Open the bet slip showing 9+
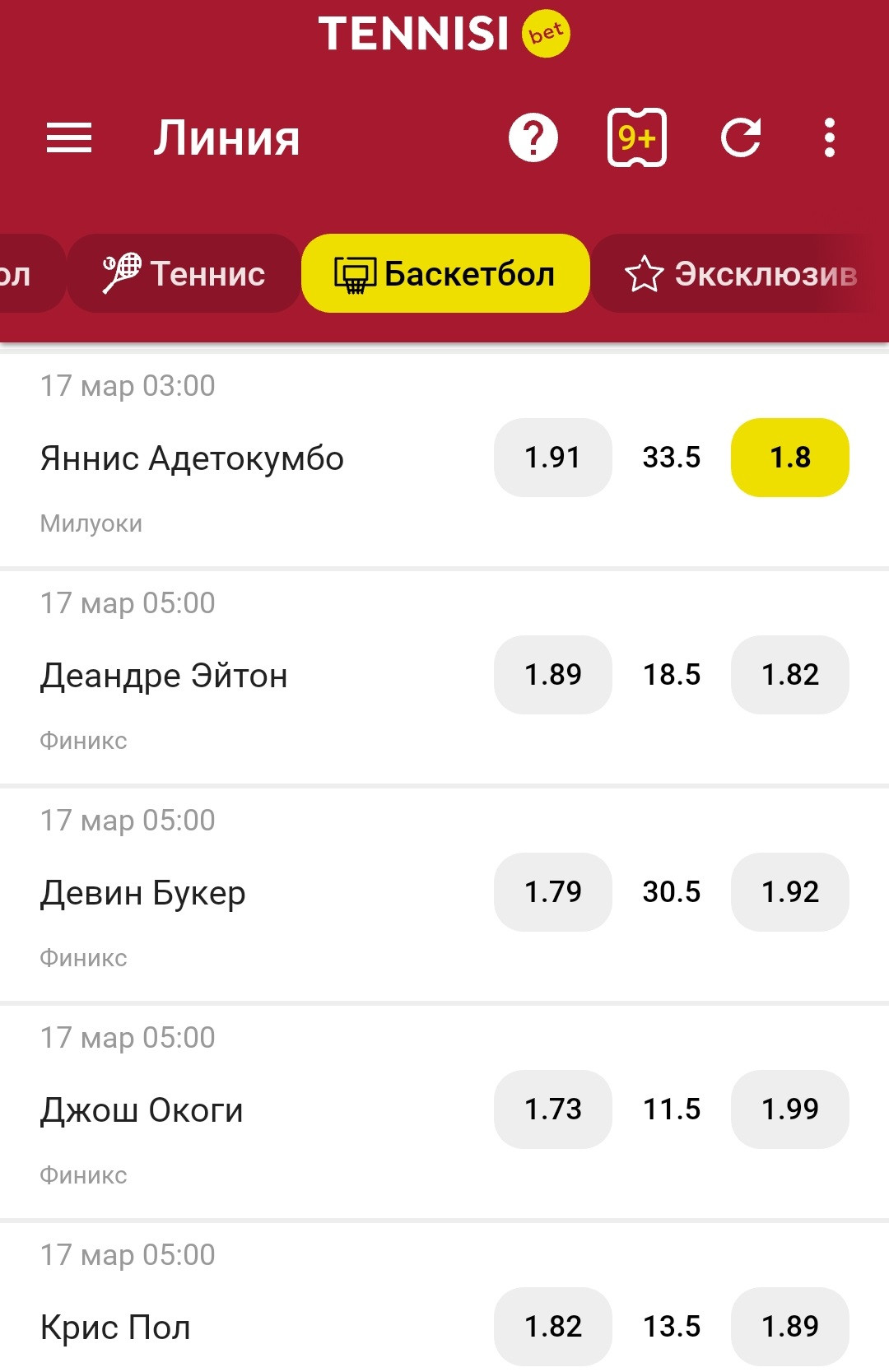889x1372 pixels. point(636,137)
